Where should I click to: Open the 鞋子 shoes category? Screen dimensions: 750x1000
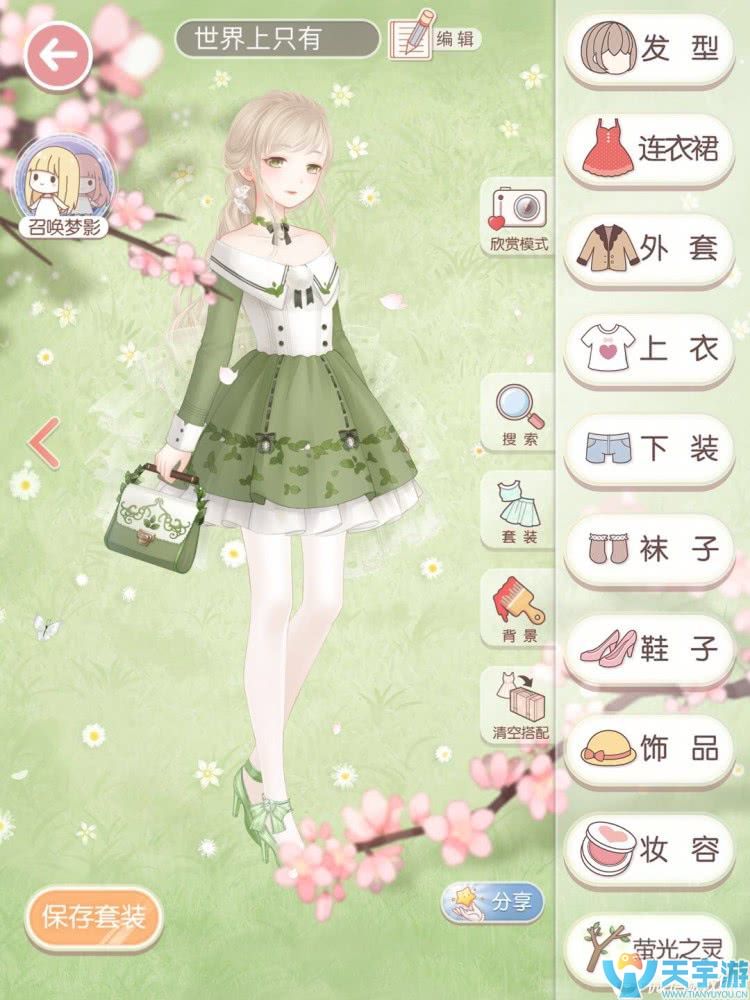coord(650,648)
